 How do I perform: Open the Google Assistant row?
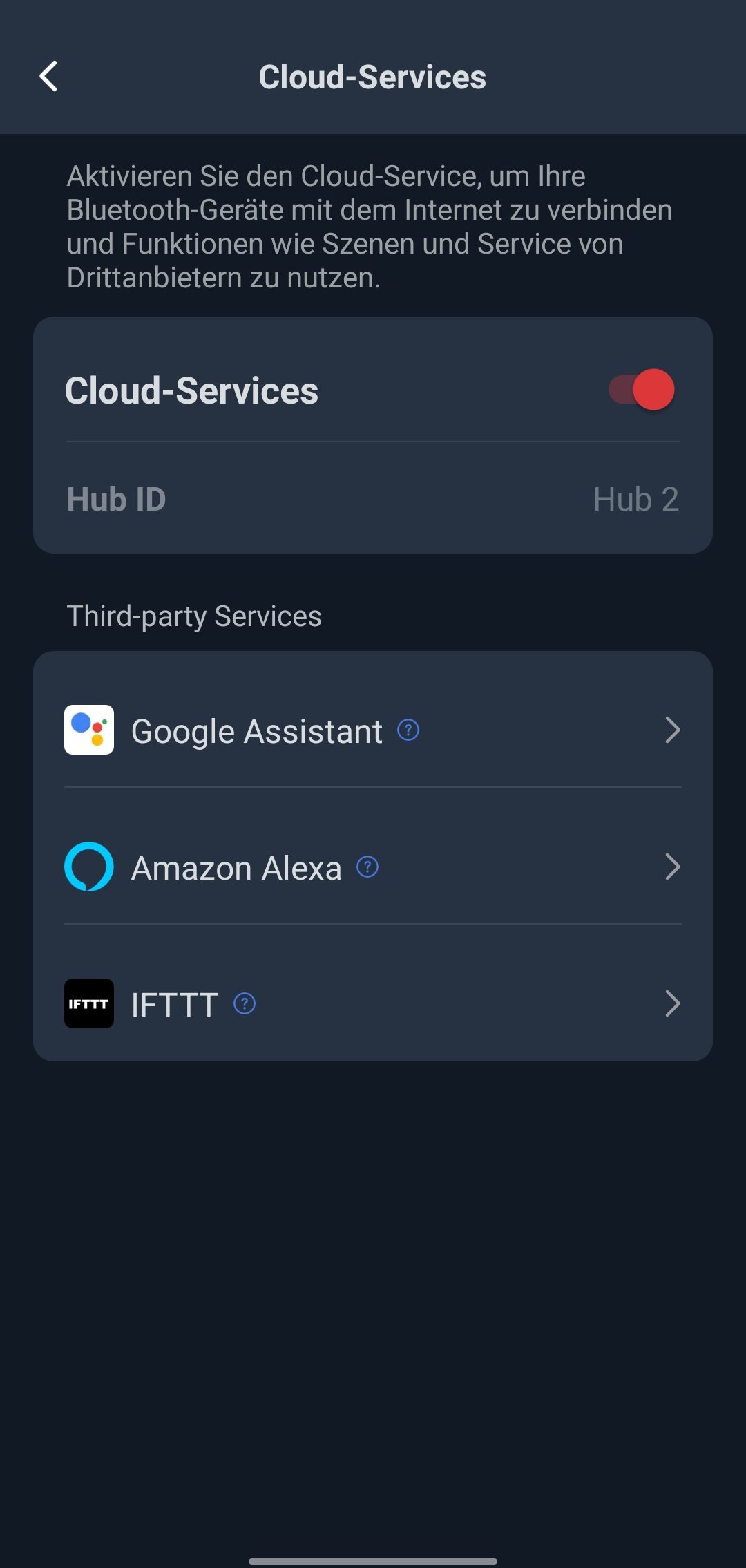[x=373, y=730]
